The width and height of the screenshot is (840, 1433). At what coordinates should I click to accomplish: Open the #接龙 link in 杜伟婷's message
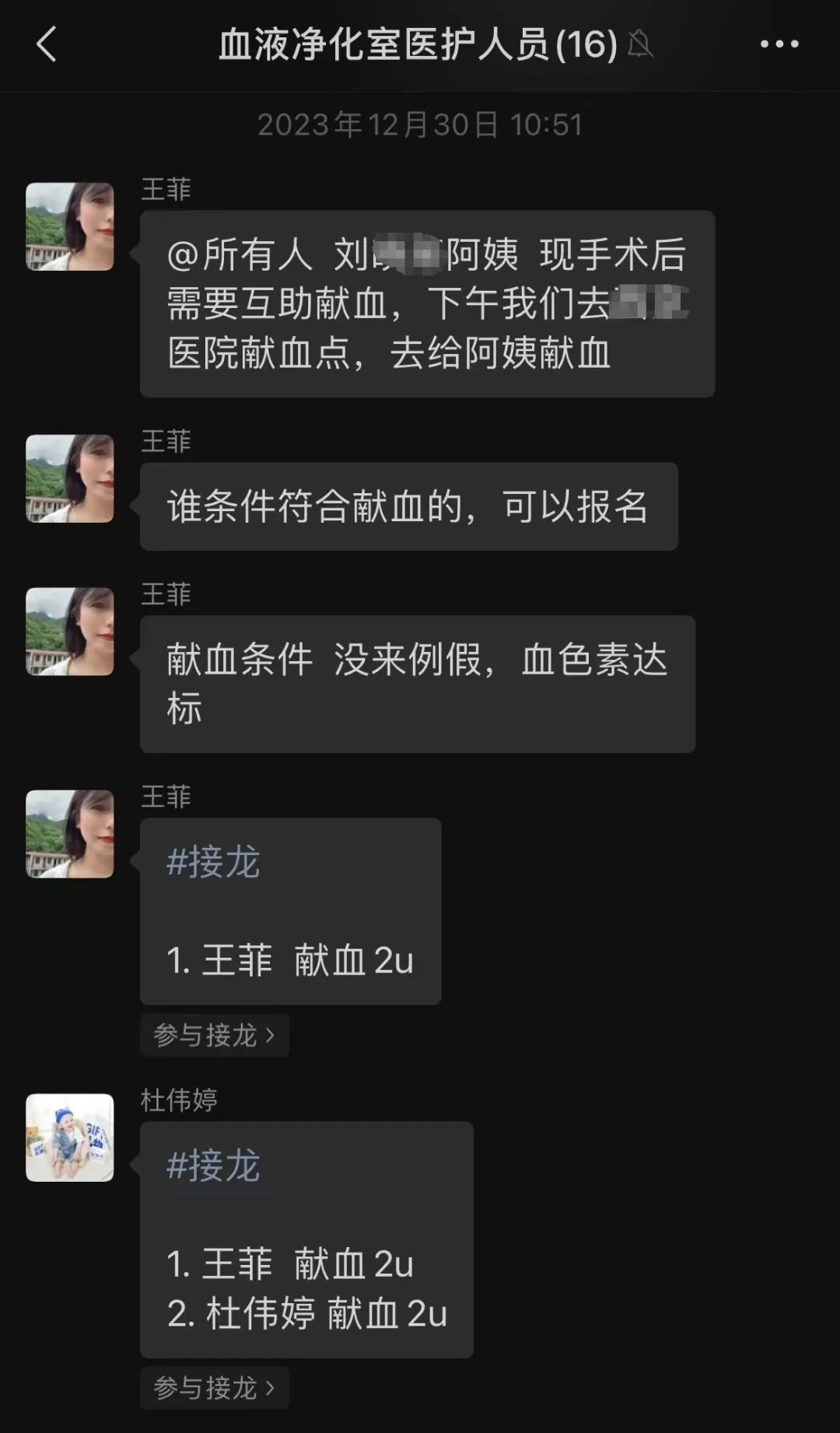click(x=213, y=1166)
